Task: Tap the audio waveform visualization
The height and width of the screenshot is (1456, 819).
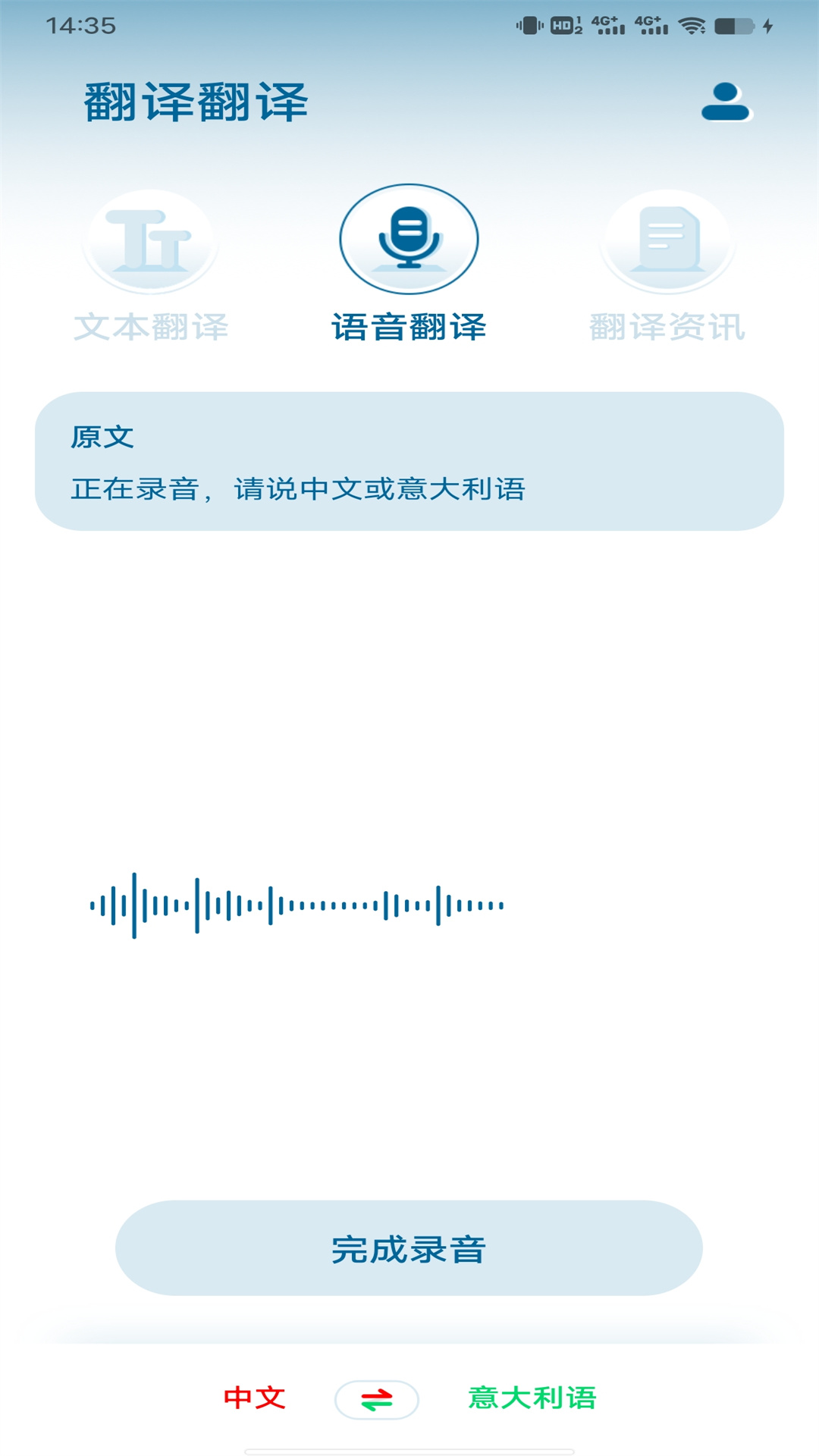Action: [296, 902]
